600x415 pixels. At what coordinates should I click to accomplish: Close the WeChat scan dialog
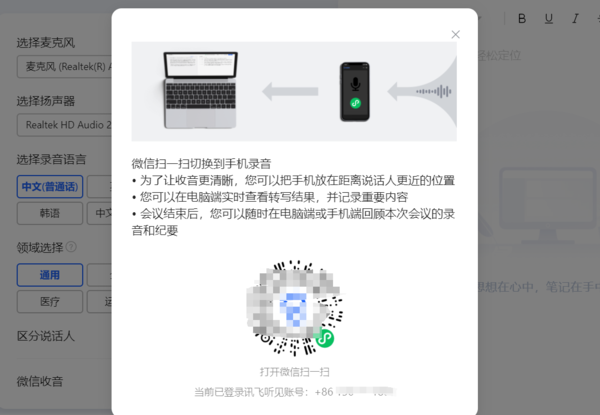coord(456,34)
